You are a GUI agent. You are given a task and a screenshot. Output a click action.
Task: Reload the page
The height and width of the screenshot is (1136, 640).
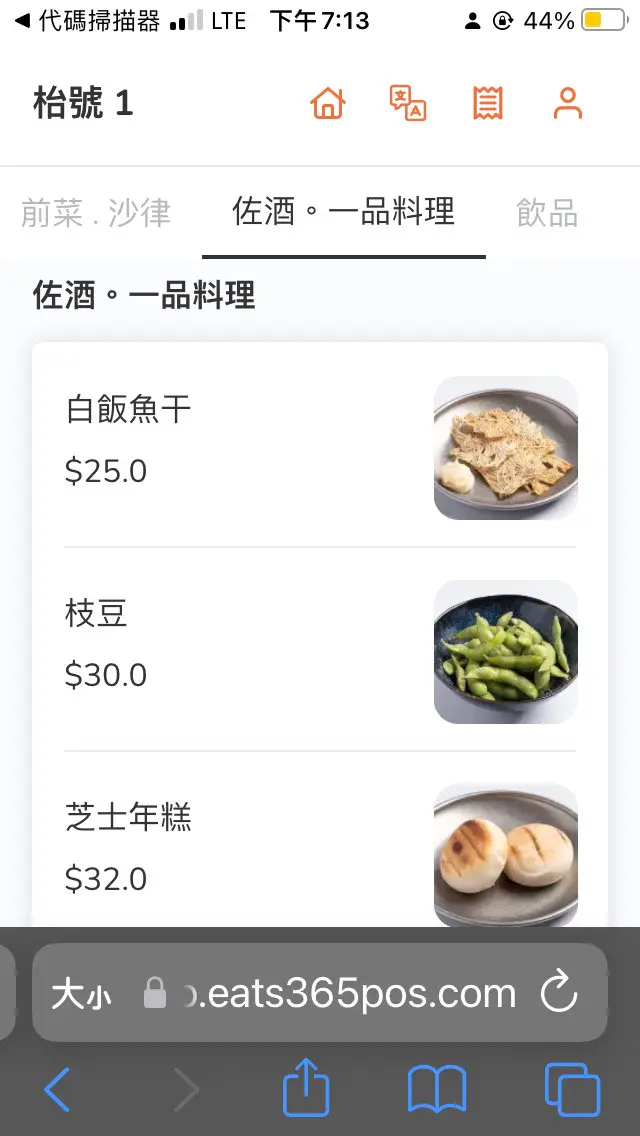[560, 993]
